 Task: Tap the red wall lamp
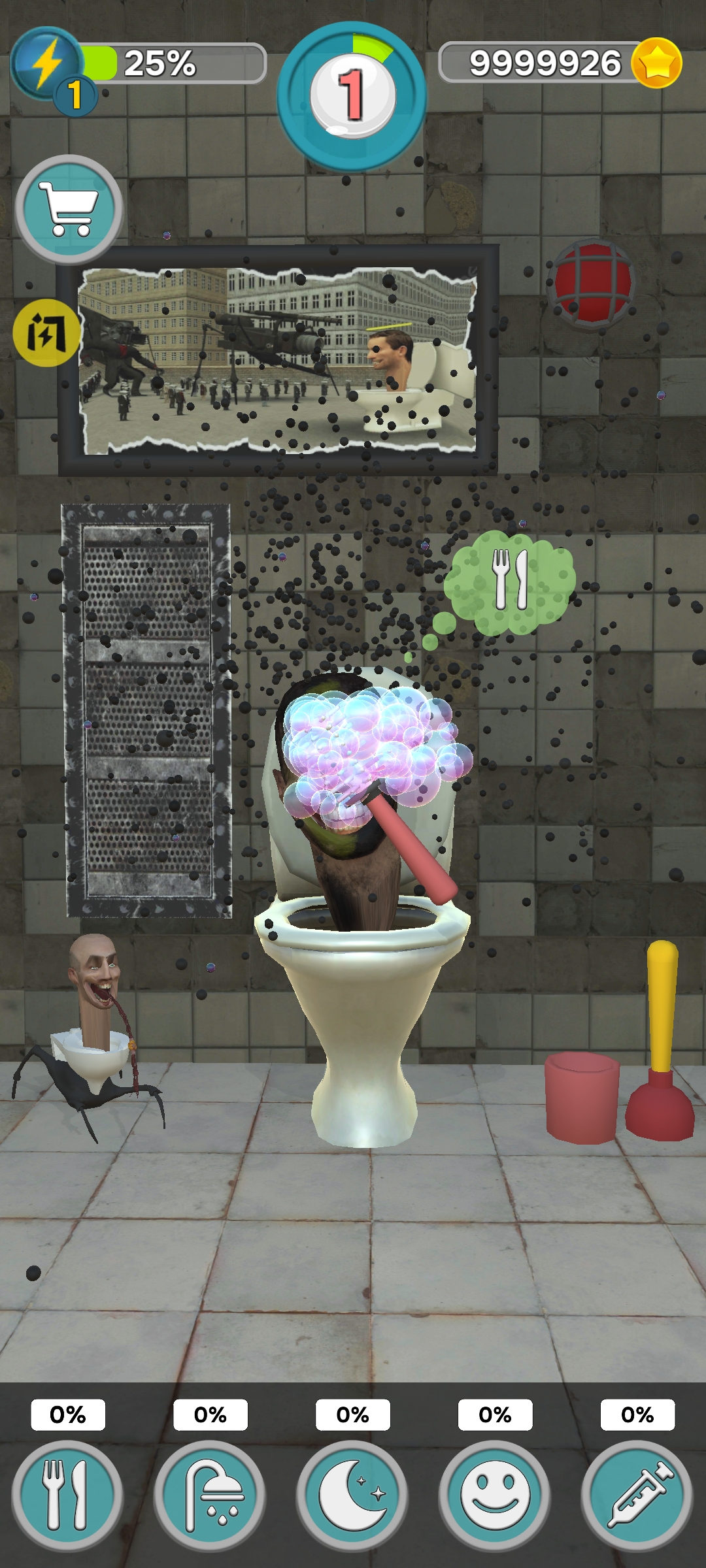coord(592,282)
